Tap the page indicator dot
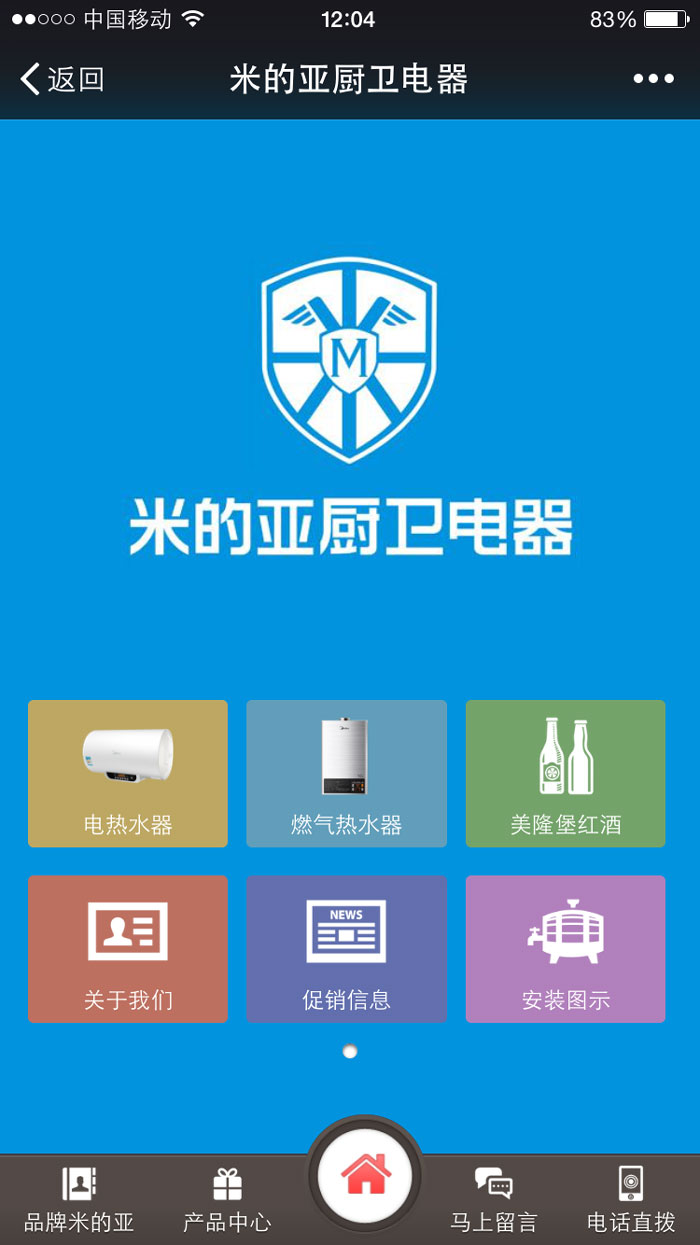 (349, 1051)
